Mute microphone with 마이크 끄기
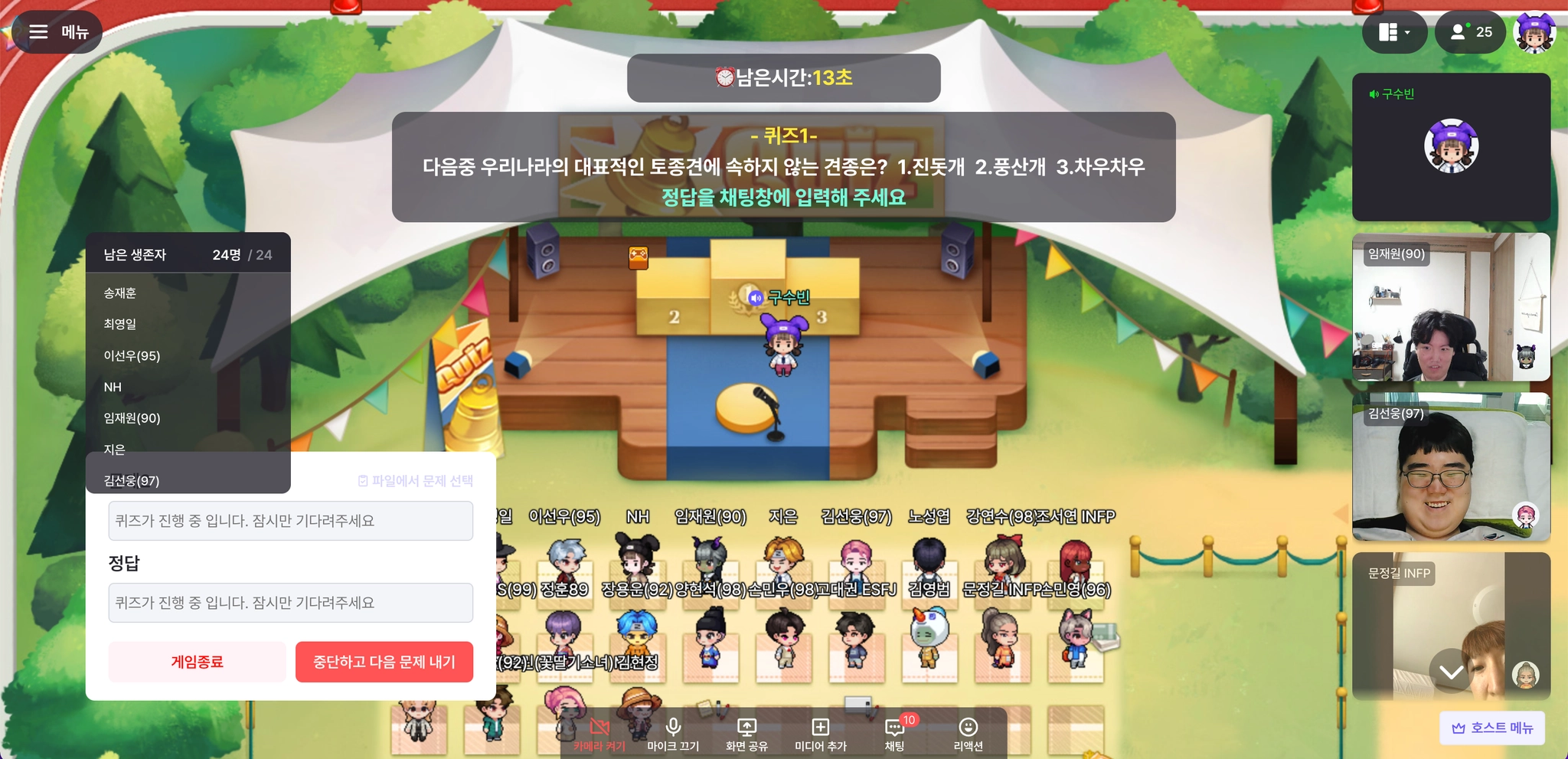Viewport: 1568px width, 759px height. click(x=673, y=734)
